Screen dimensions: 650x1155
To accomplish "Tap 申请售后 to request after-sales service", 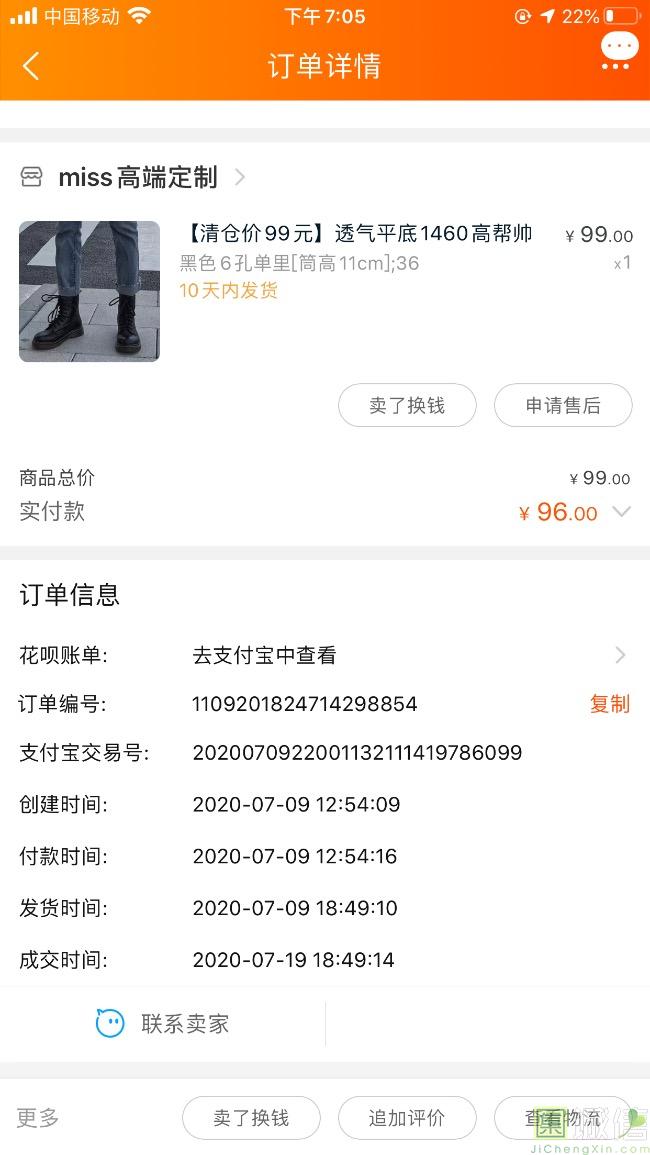I will tap(563, 405).
